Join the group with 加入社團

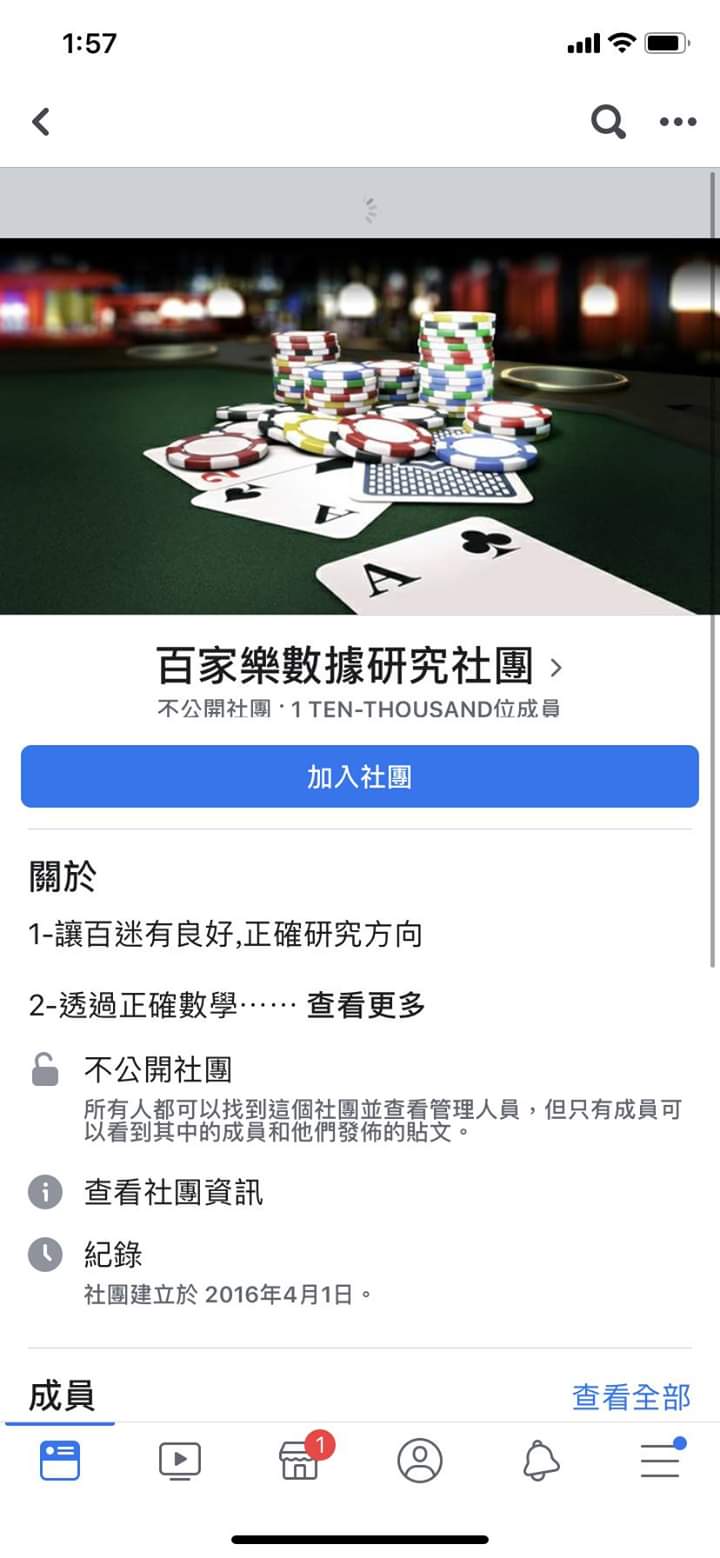pos(359,777)
